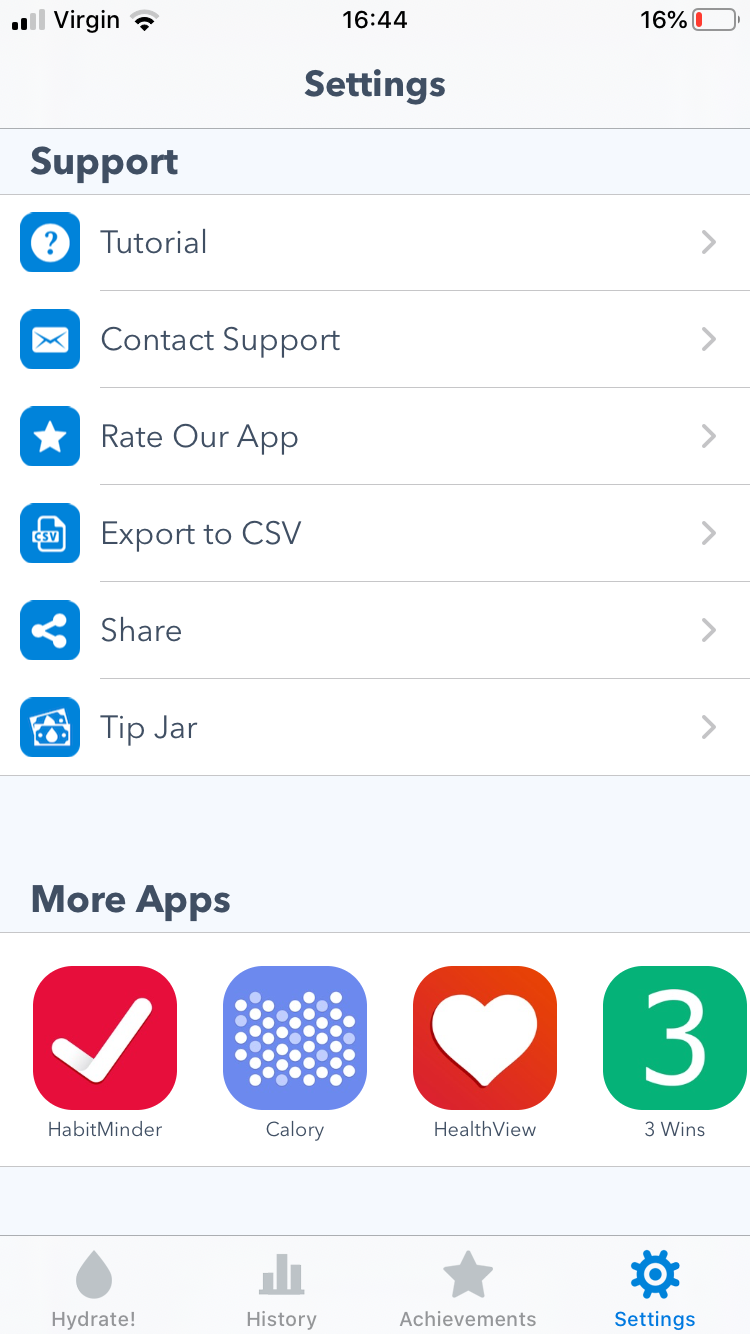
Task: Open the 3 Wins app tile
Action: point(675,1038)
